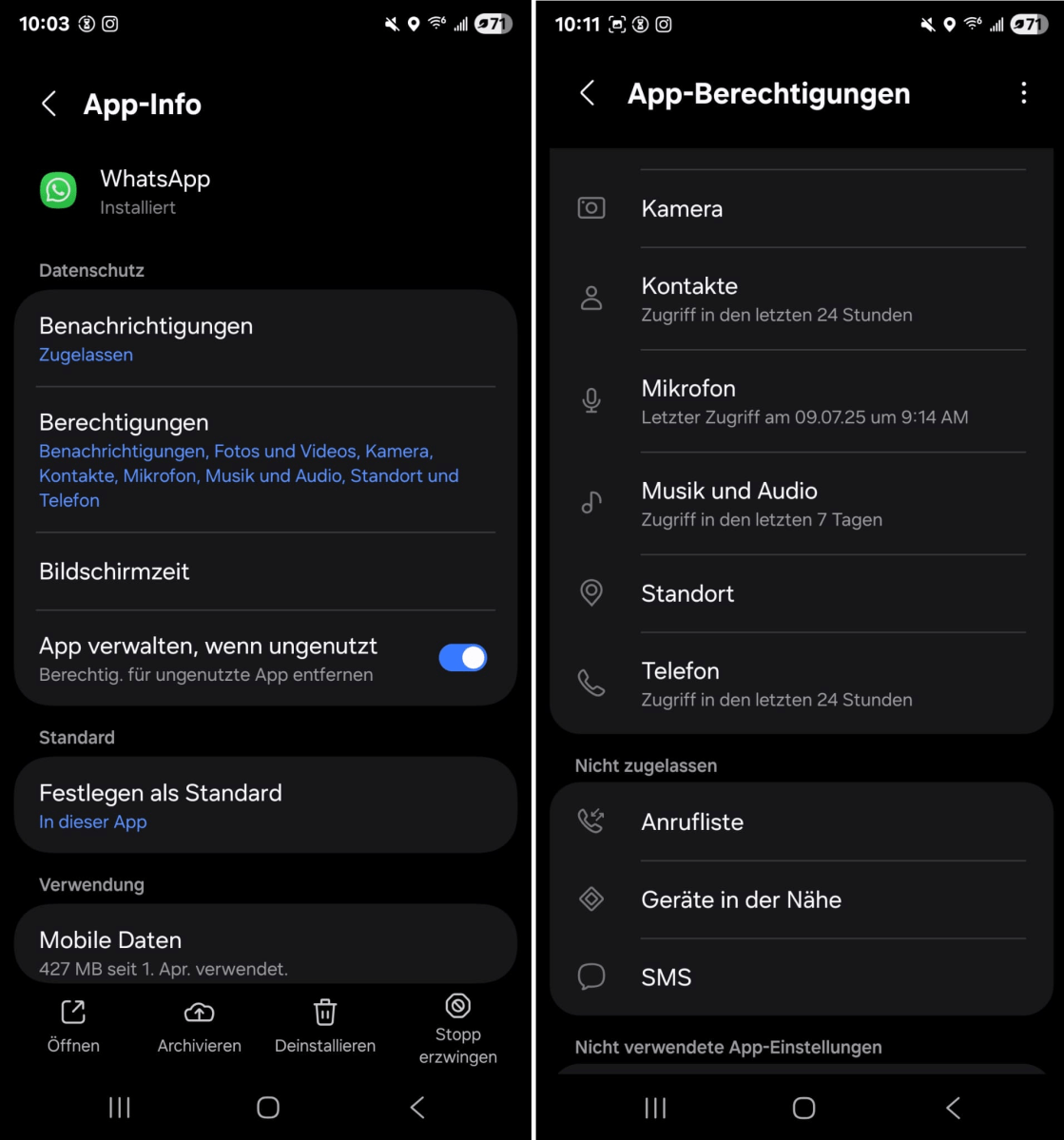Tap Öffnen to launch WhatsApp
The width and height of the screenshot is (1064, 1140).
click(x=73, y=1025)
